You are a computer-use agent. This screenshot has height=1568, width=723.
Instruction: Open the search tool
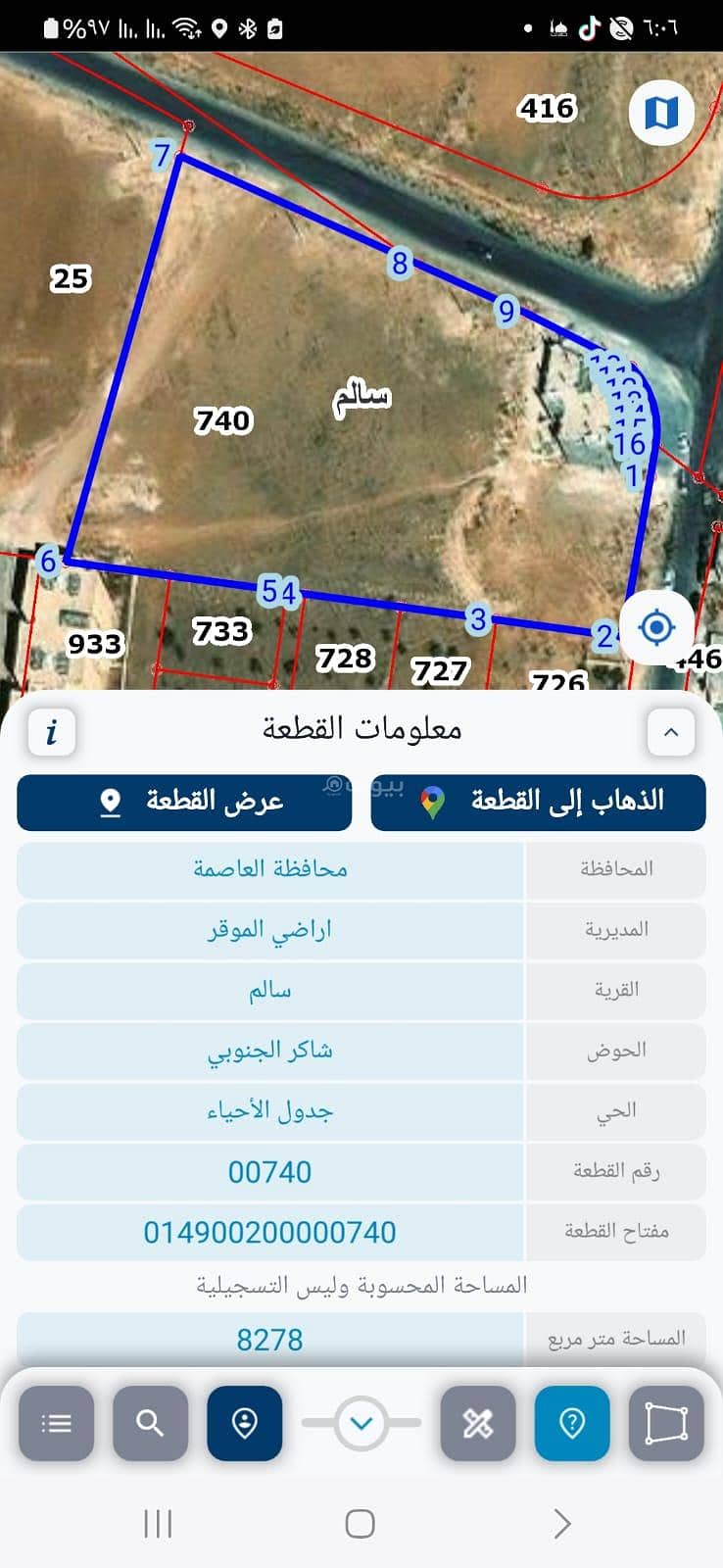150,1423
